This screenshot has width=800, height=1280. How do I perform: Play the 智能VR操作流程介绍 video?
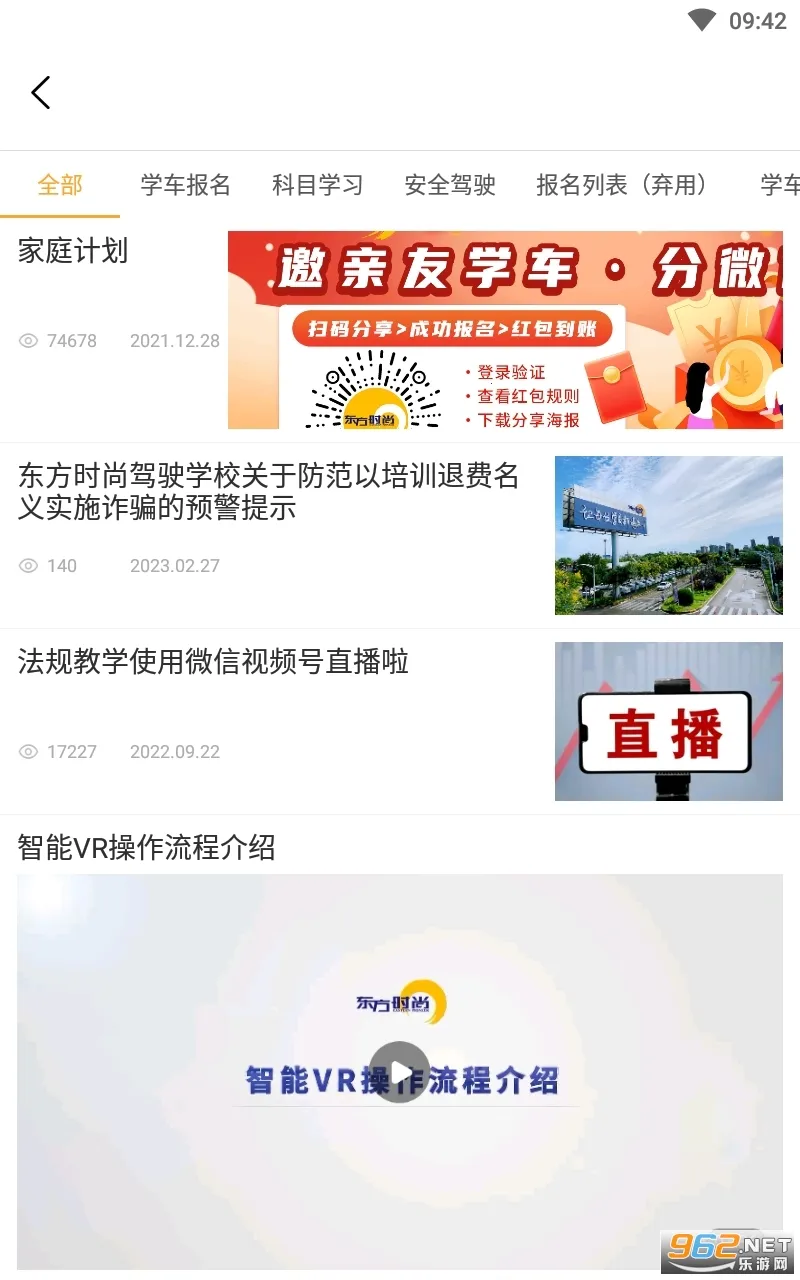(x=399, y=1072)
